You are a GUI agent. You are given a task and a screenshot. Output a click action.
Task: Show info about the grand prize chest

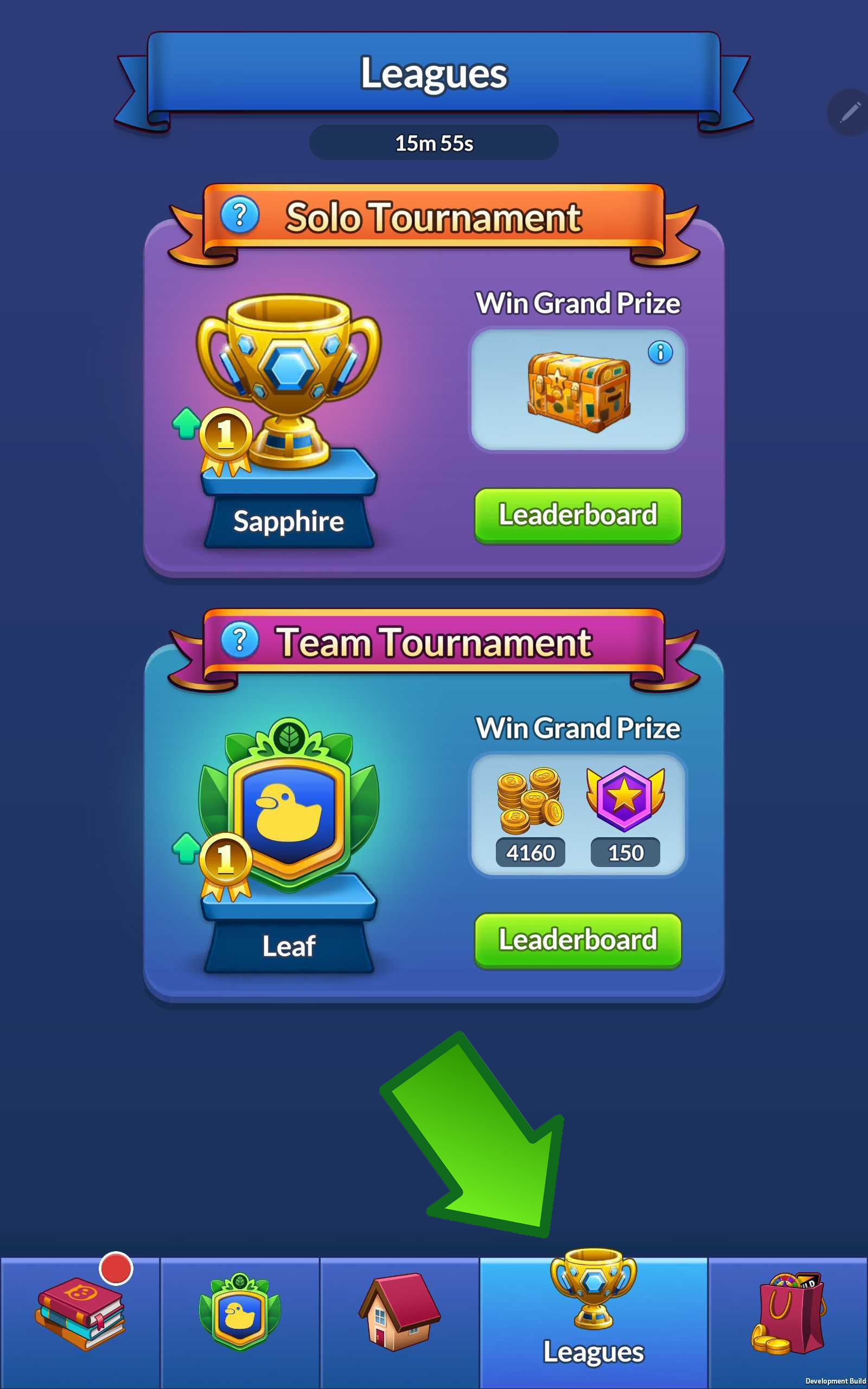pyautogui.click(x=660, y=352)
